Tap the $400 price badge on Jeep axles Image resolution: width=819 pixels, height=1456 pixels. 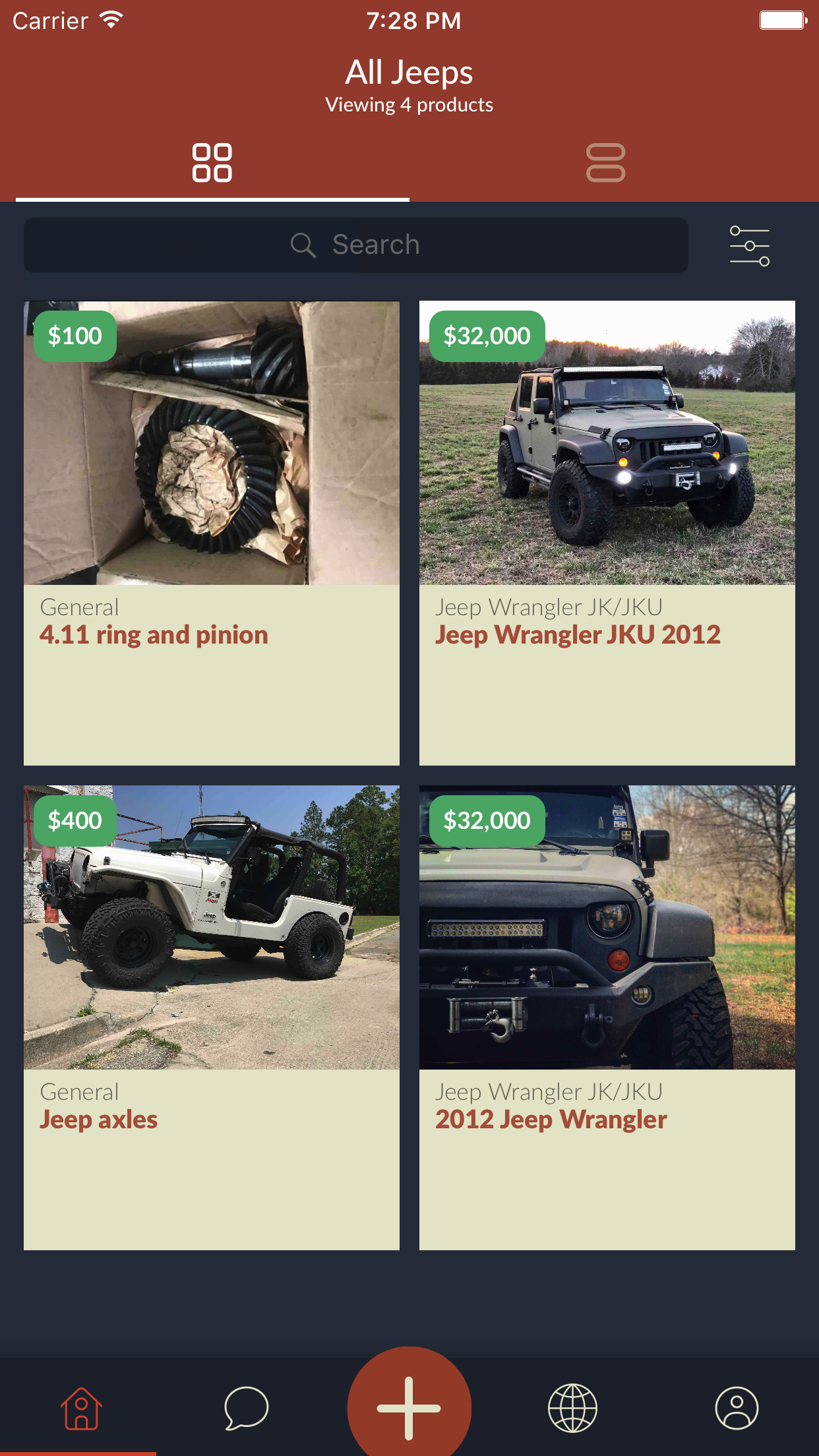tap(75, 820)
